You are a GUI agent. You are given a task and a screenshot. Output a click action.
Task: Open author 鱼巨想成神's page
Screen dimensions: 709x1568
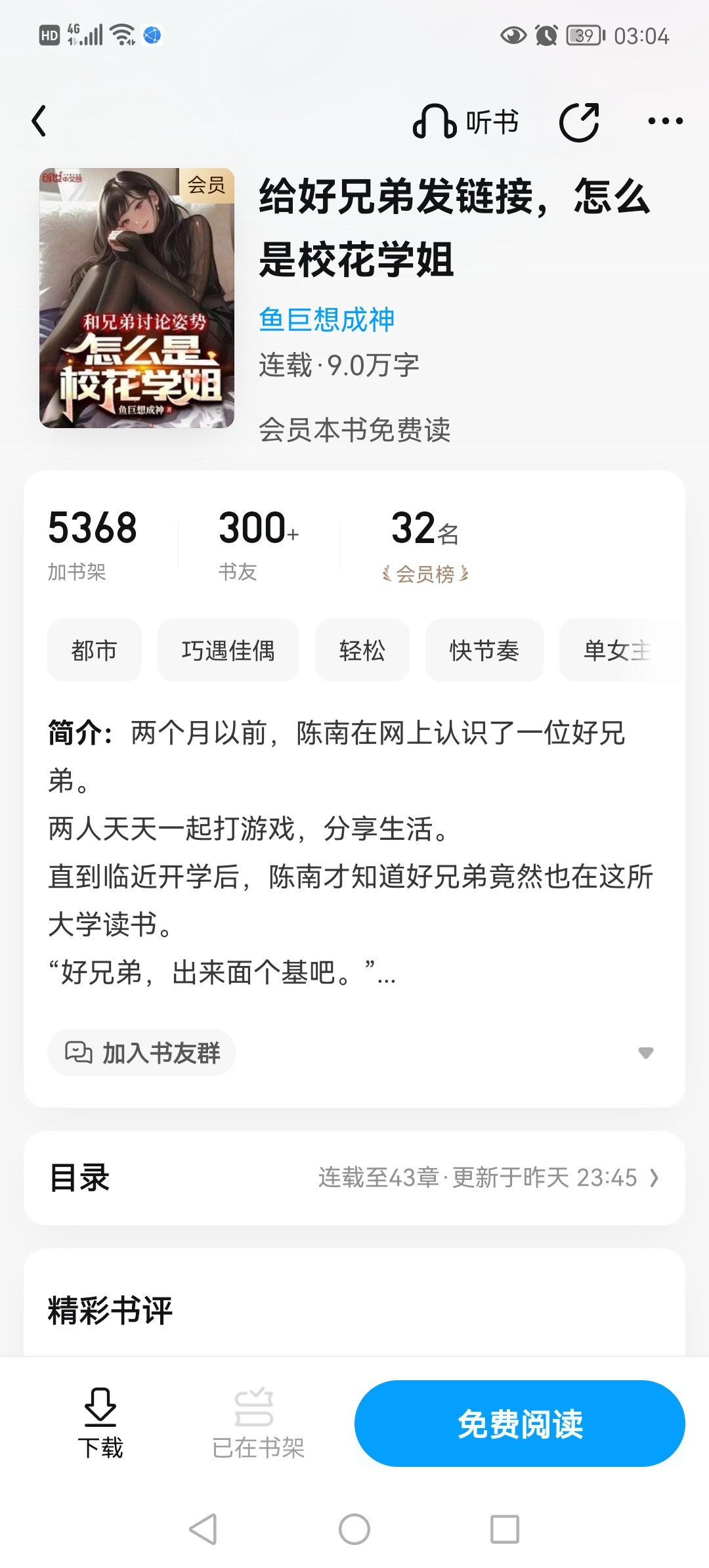[326, 320]
